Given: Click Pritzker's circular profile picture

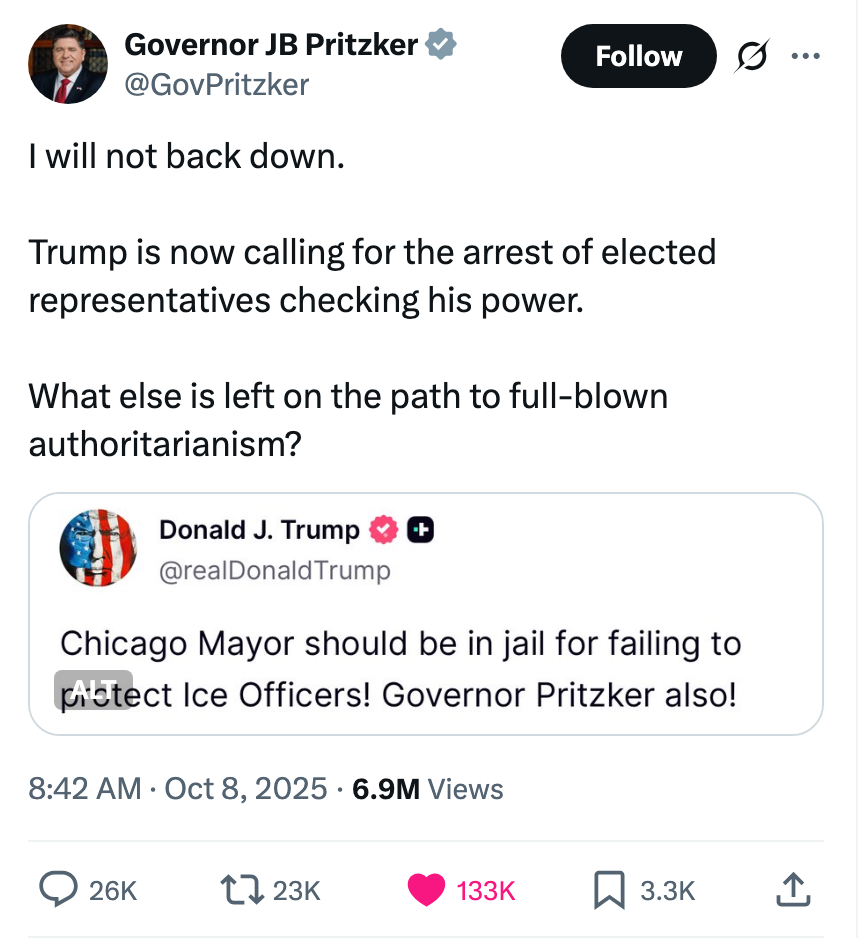Looking at the screenshot, I should tap(68, 64).
